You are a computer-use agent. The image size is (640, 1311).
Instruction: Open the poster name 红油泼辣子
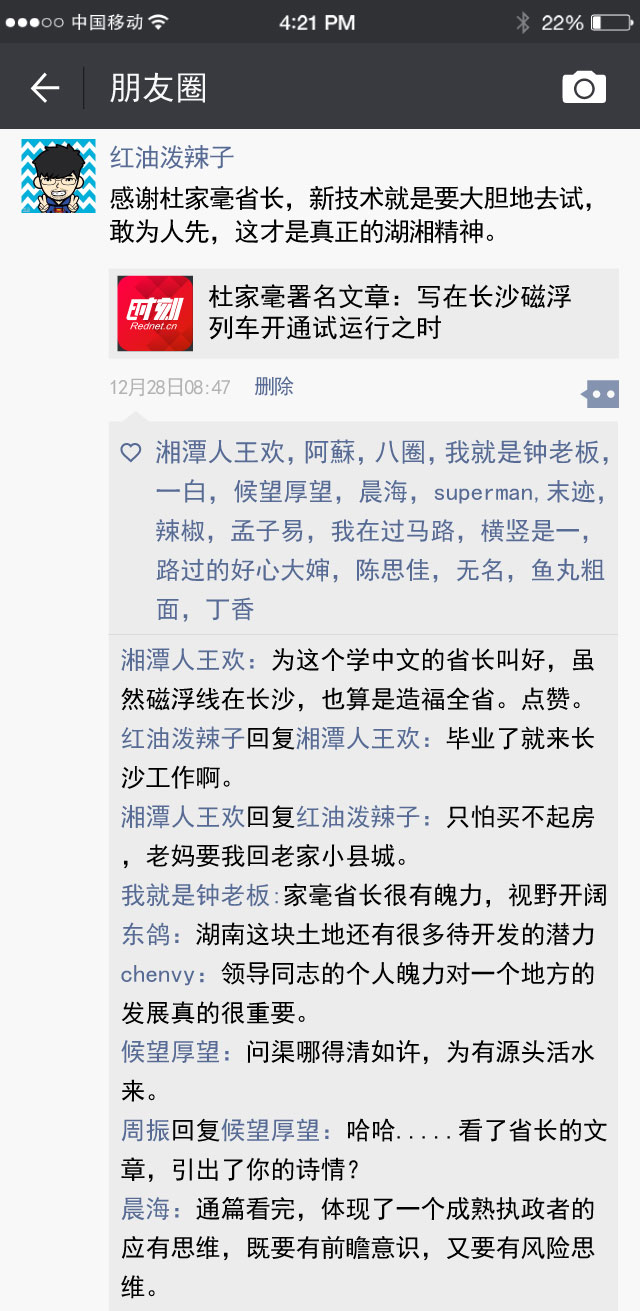pyautogui.click(x=171, y=157)
